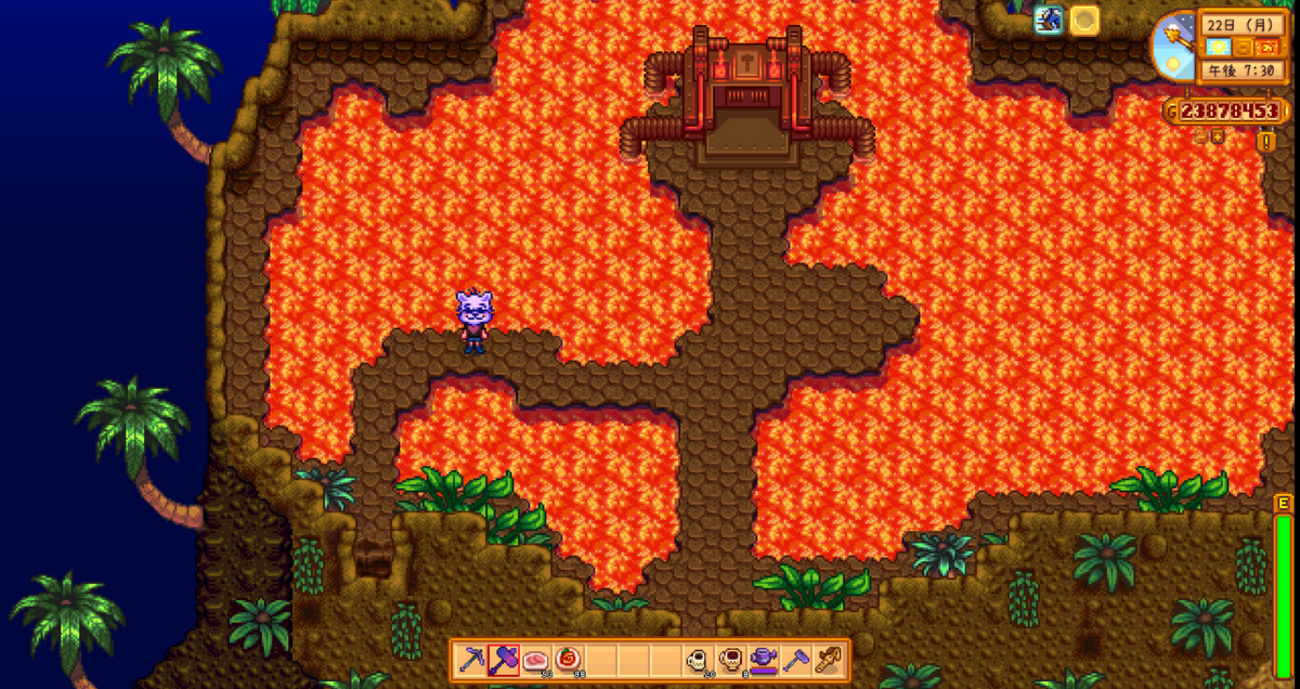Open the journal exclamation mark icon
Viewport: 1300px width, 689px height.
1267,142
